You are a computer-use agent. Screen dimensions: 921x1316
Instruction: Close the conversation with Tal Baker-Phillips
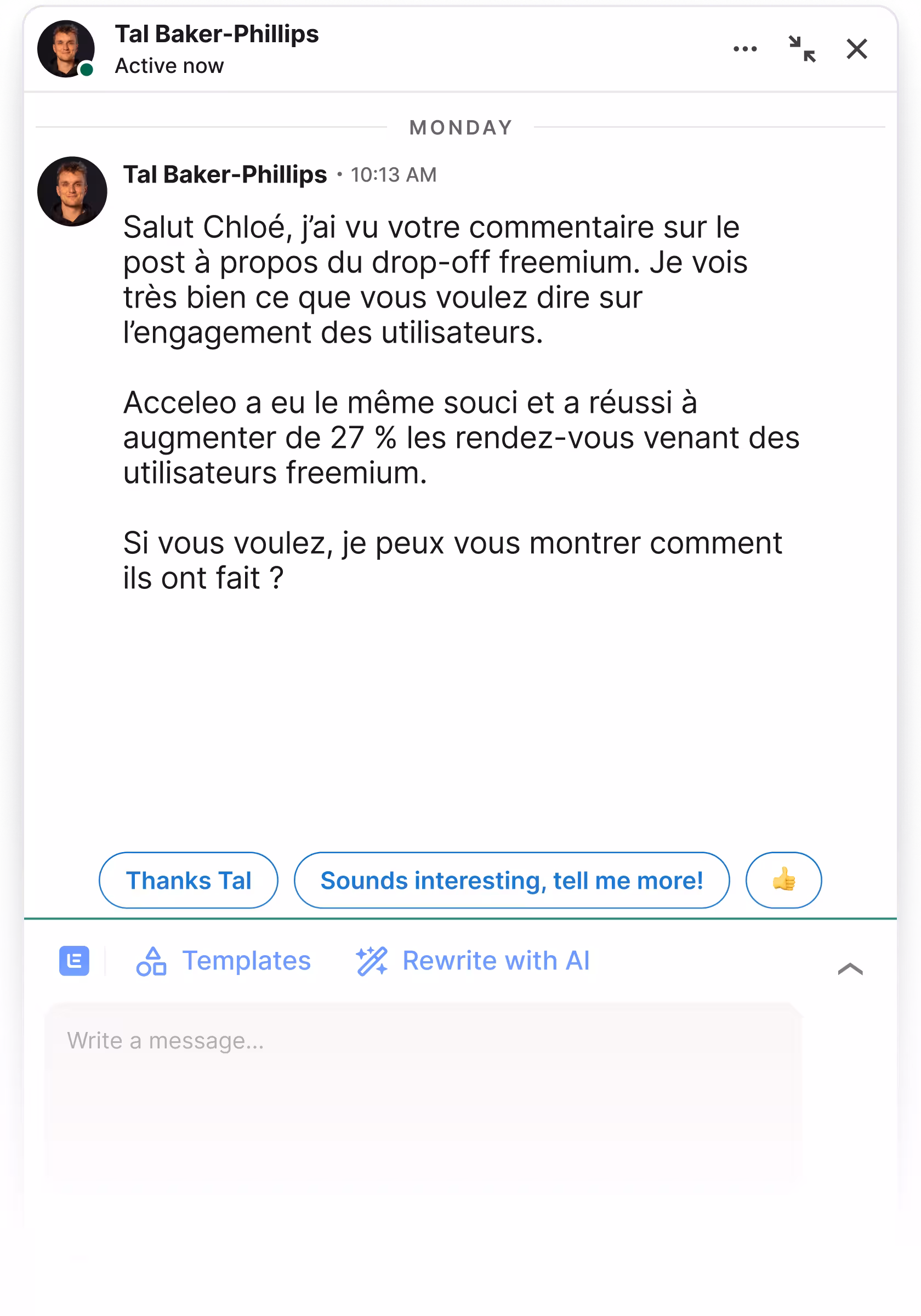pyautogui.click(x=856, y=49)
